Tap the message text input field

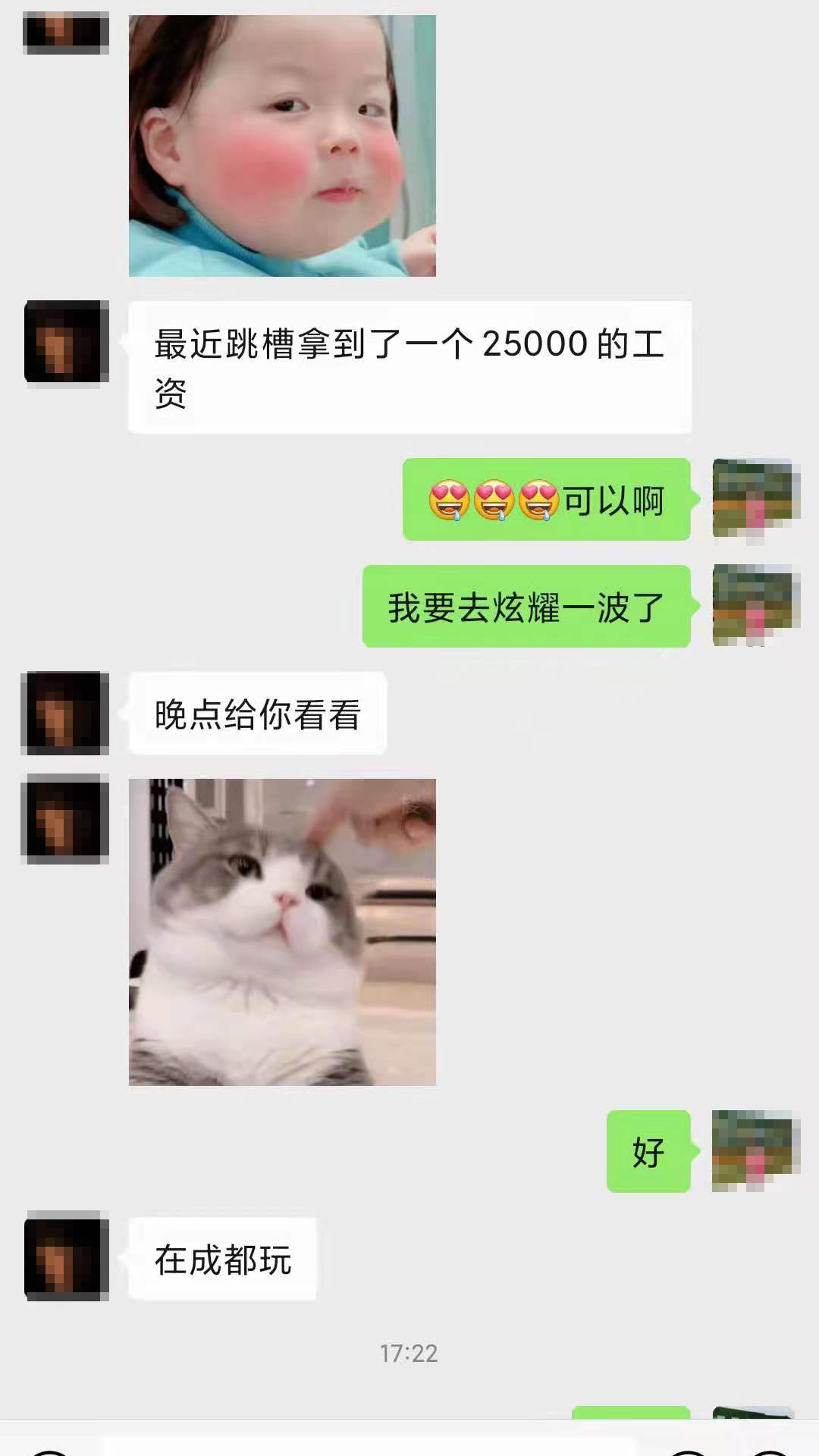click(369, 1445)
